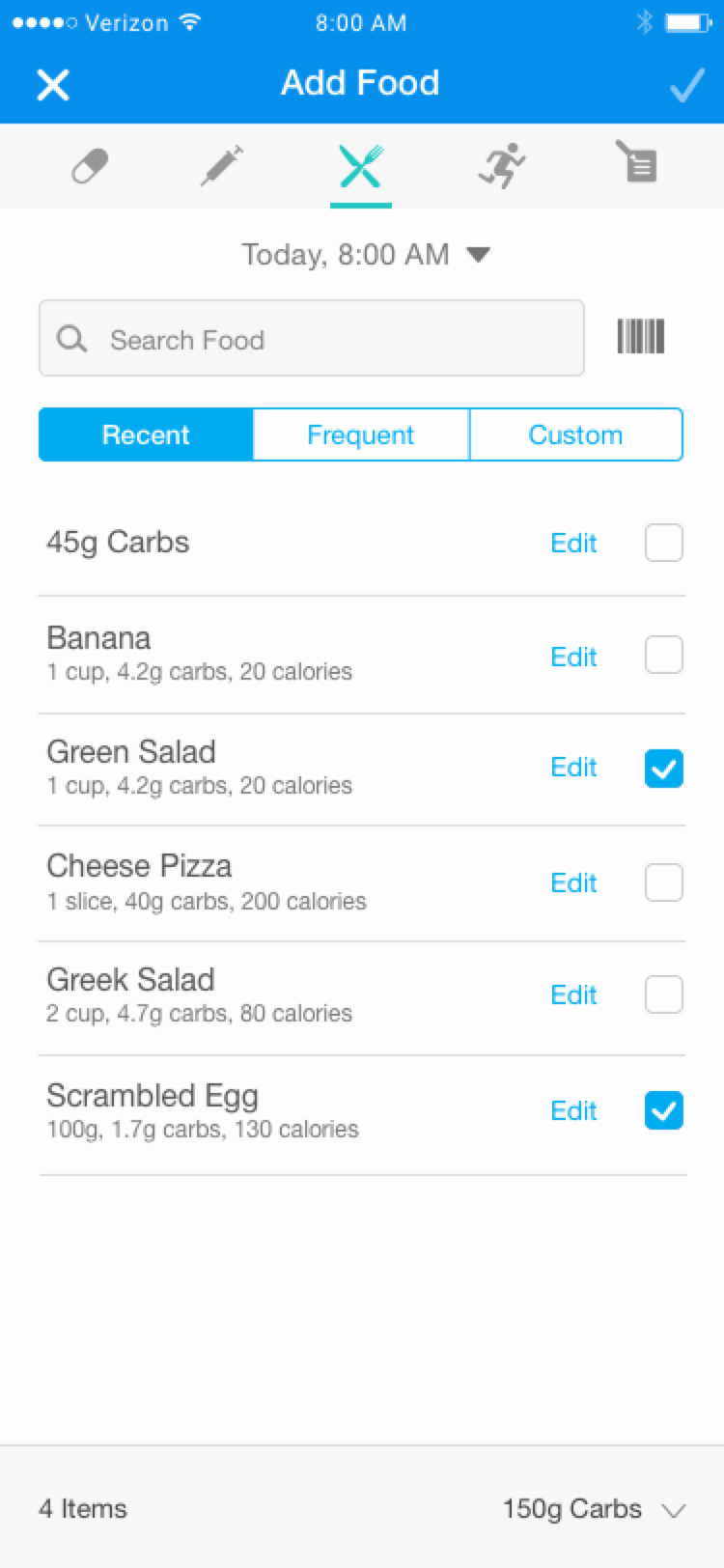Viewport: 724px width, 1568px height.
Task: Select the notes clipboard icon tab
Action: [636, 164]
